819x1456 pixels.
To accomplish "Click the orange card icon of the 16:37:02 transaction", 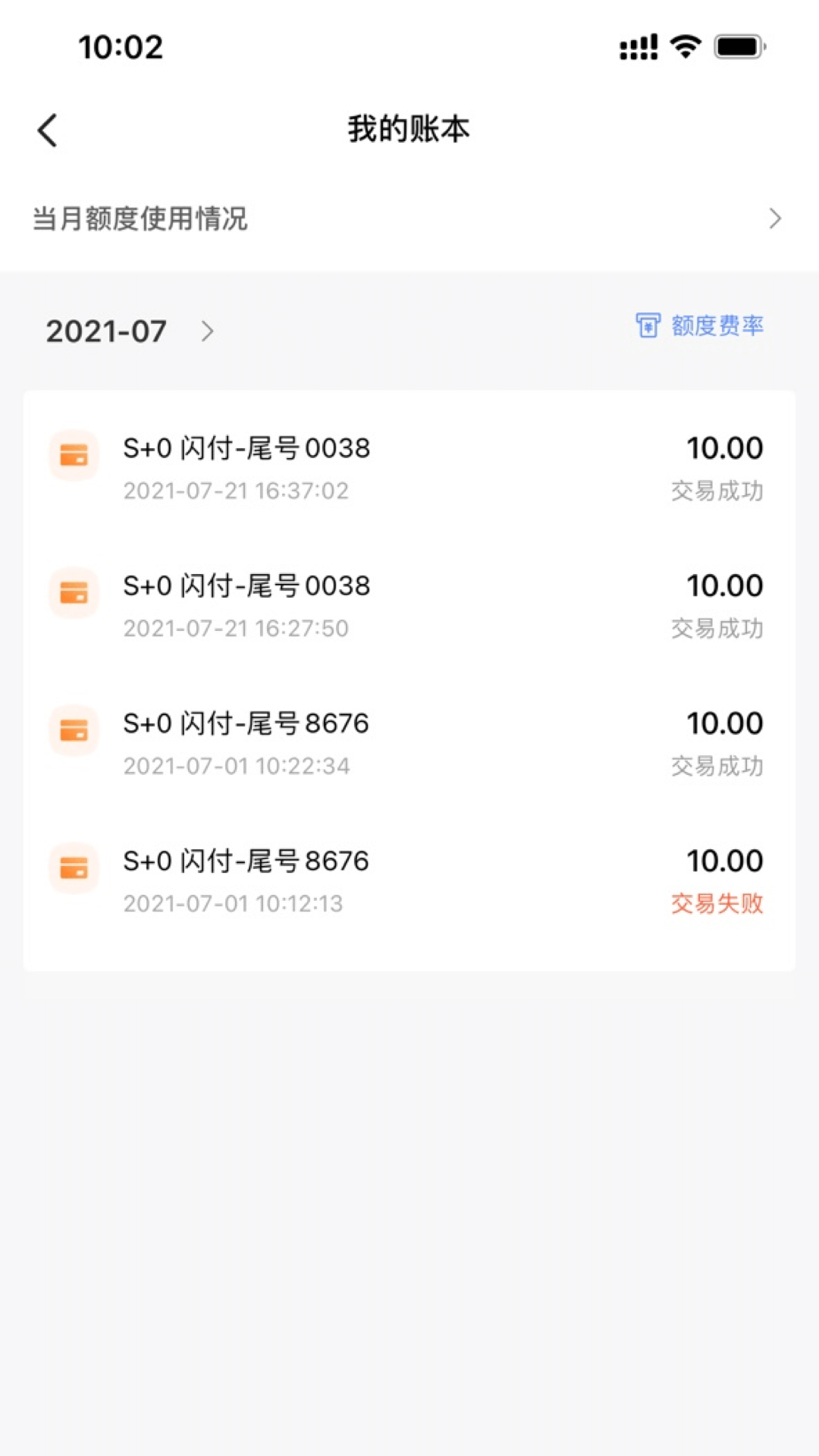I will point(74,455).
